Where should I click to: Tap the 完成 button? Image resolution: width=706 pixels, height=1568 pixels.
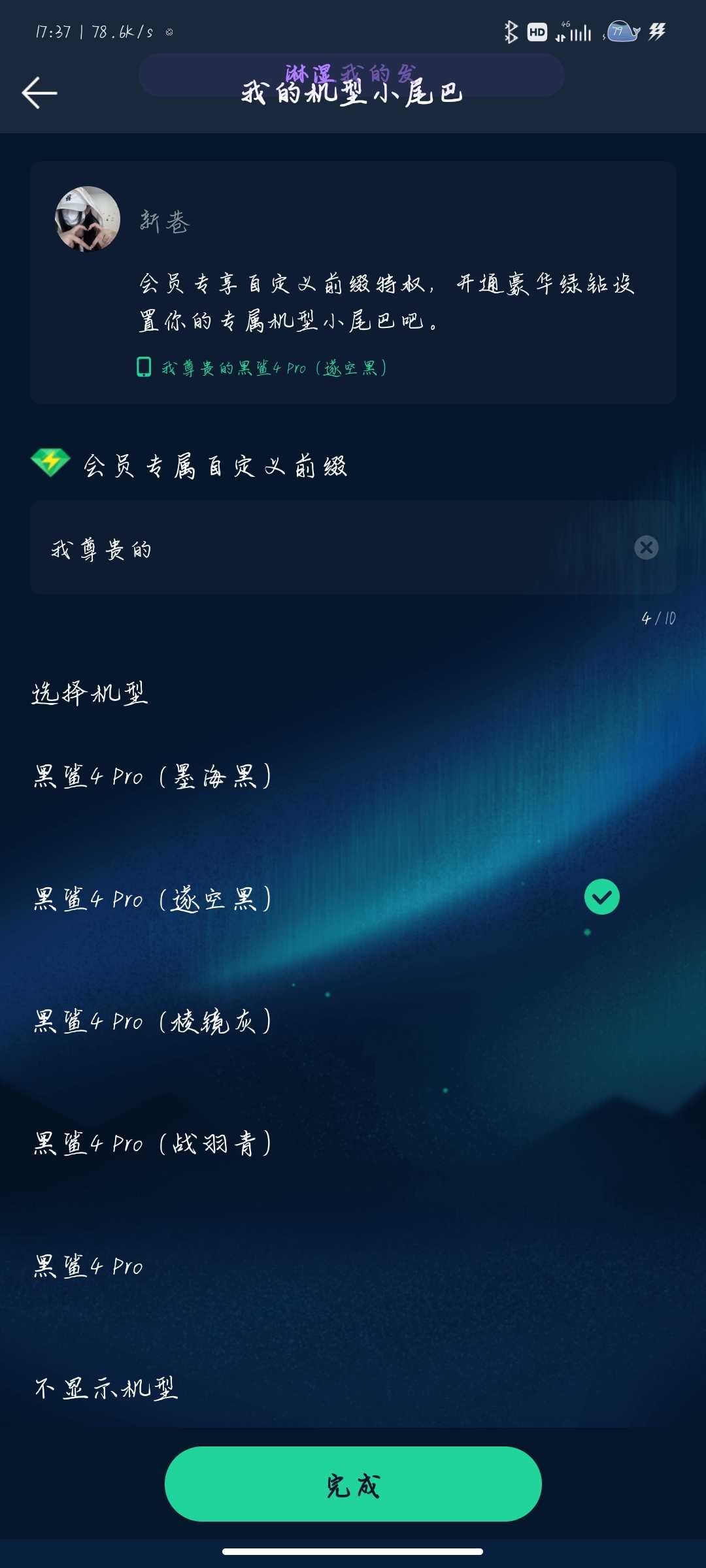click(x=353, y=1484)
